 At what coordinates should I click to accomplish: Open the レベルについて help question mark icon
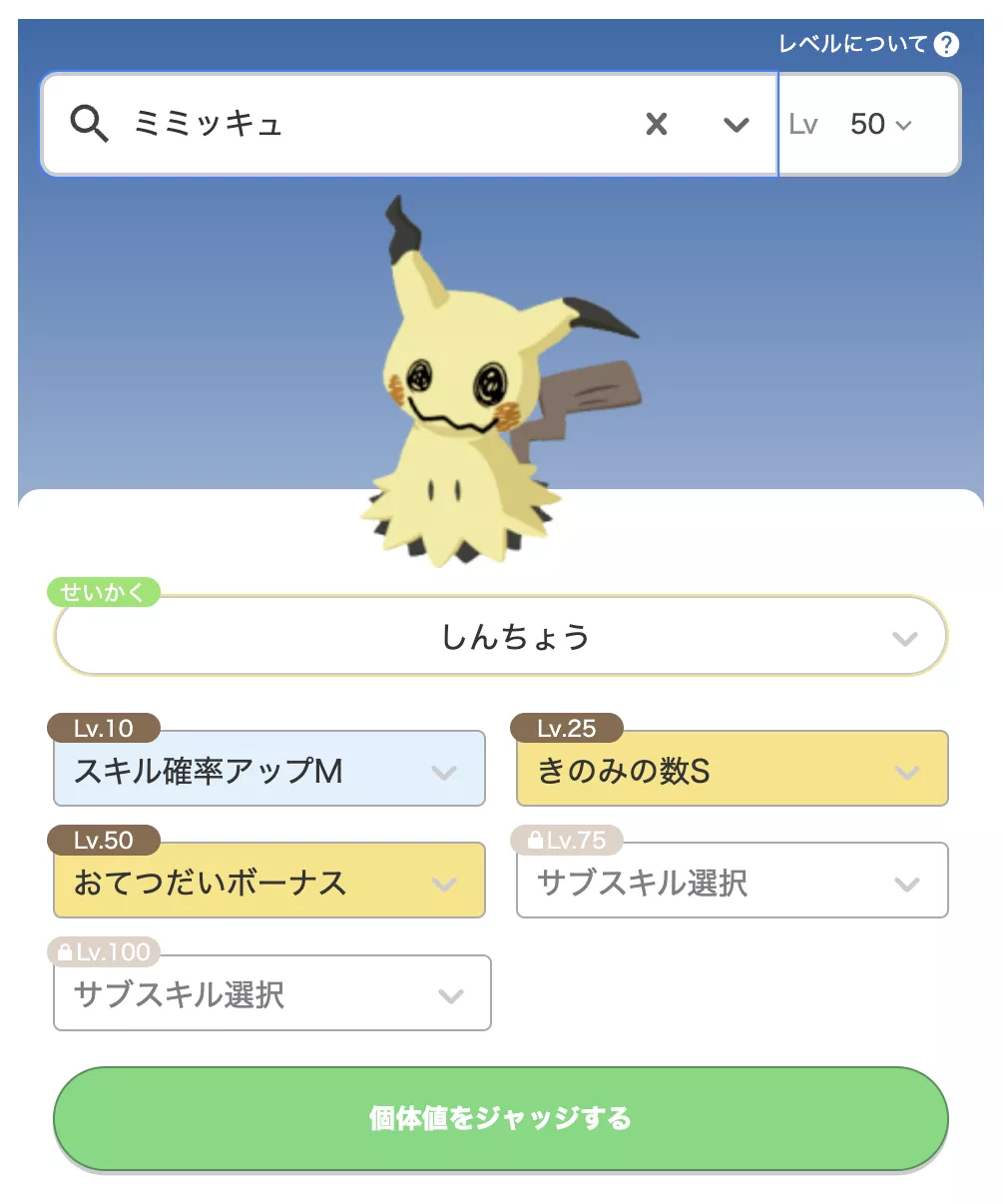944,44
